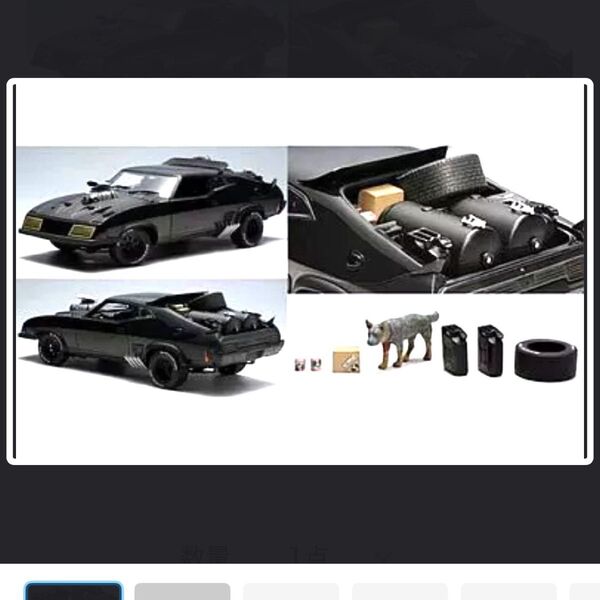Image resolution: width=600 pixels, height=600 pixels.
Task: Tap the enlarged product image of the black car
Action: (299, 270)
